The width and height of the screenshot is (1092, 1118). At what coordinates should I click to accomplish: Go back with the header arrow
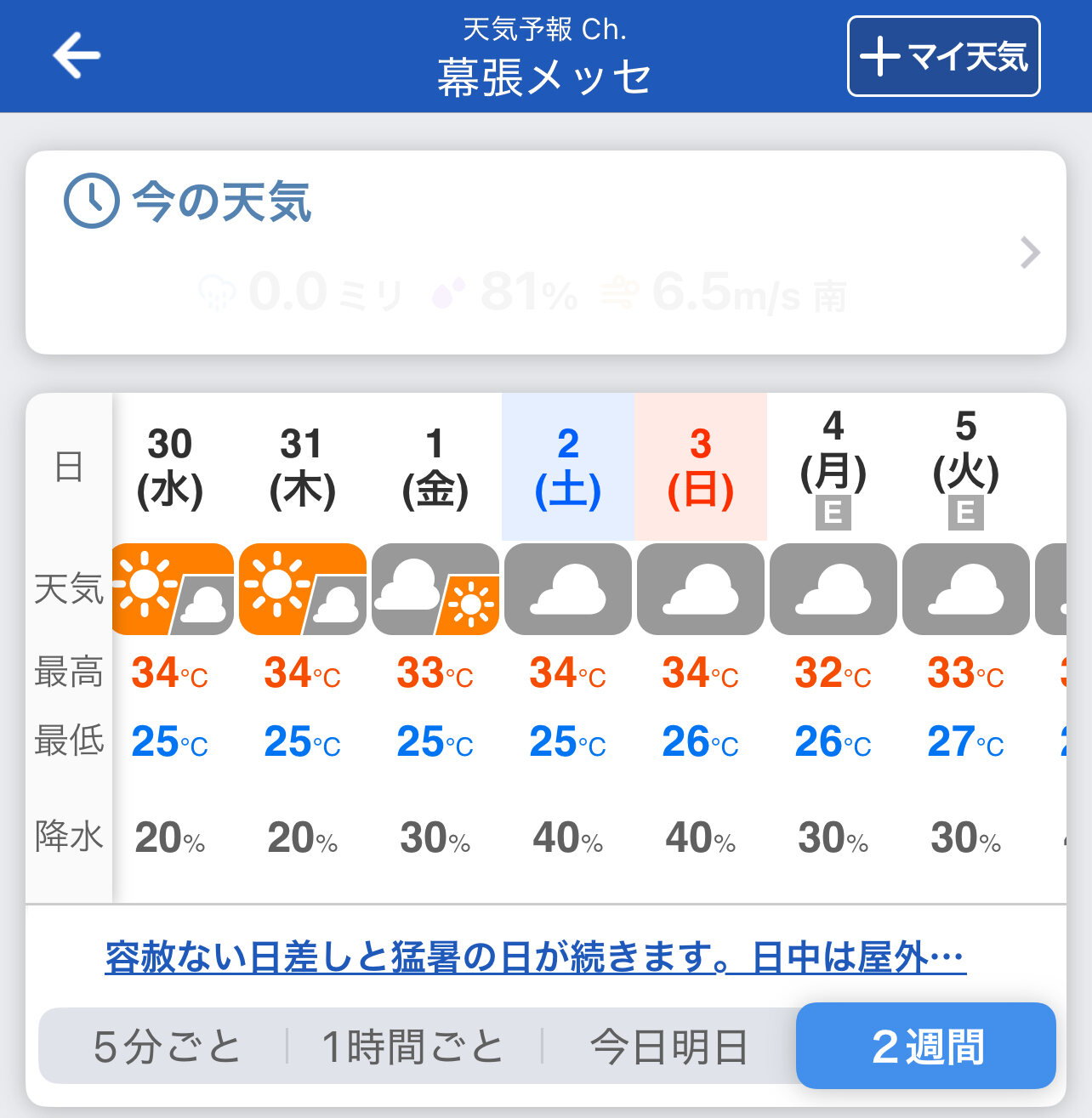point(77,56)
